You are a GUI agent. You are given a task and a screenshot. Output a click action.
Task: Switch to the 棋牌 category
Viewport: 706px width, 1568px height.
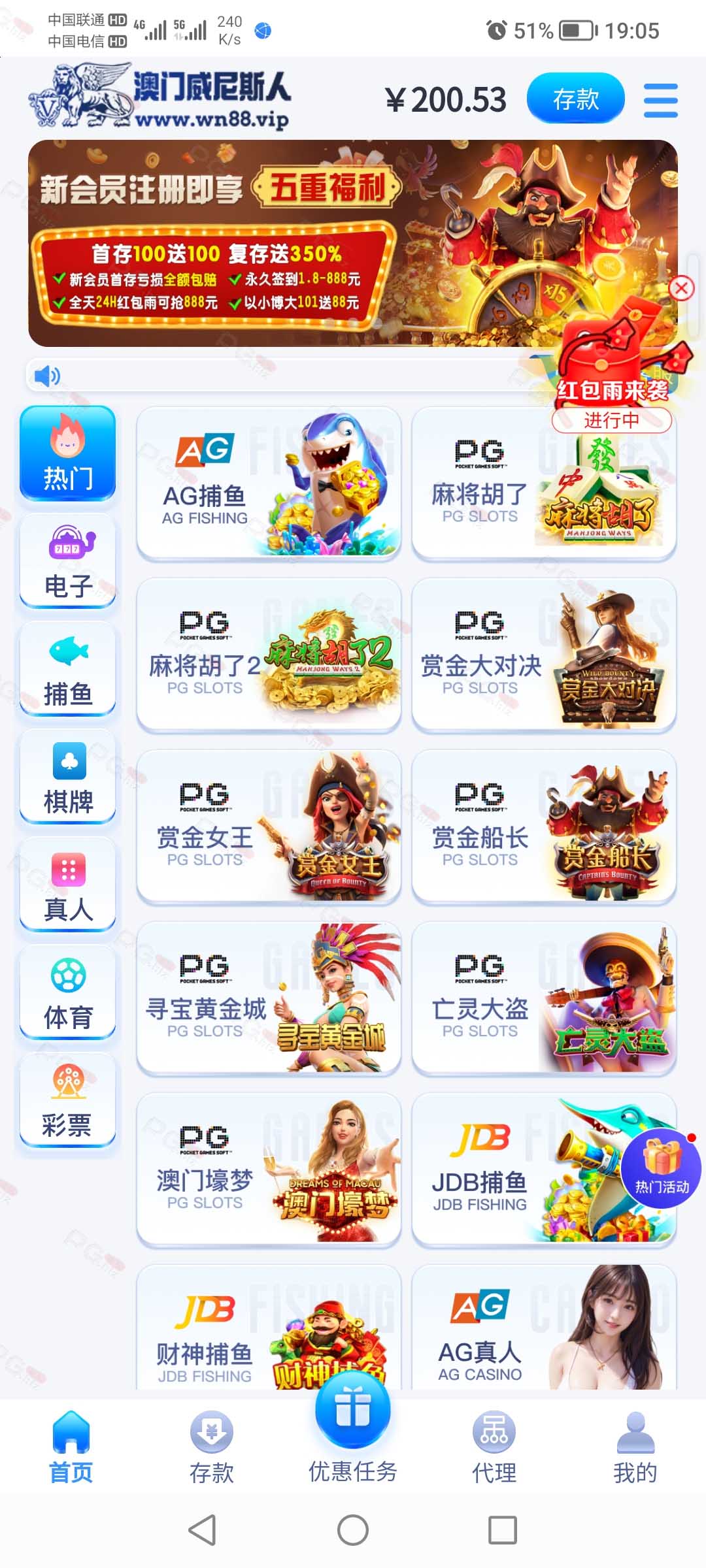point(68,777)
